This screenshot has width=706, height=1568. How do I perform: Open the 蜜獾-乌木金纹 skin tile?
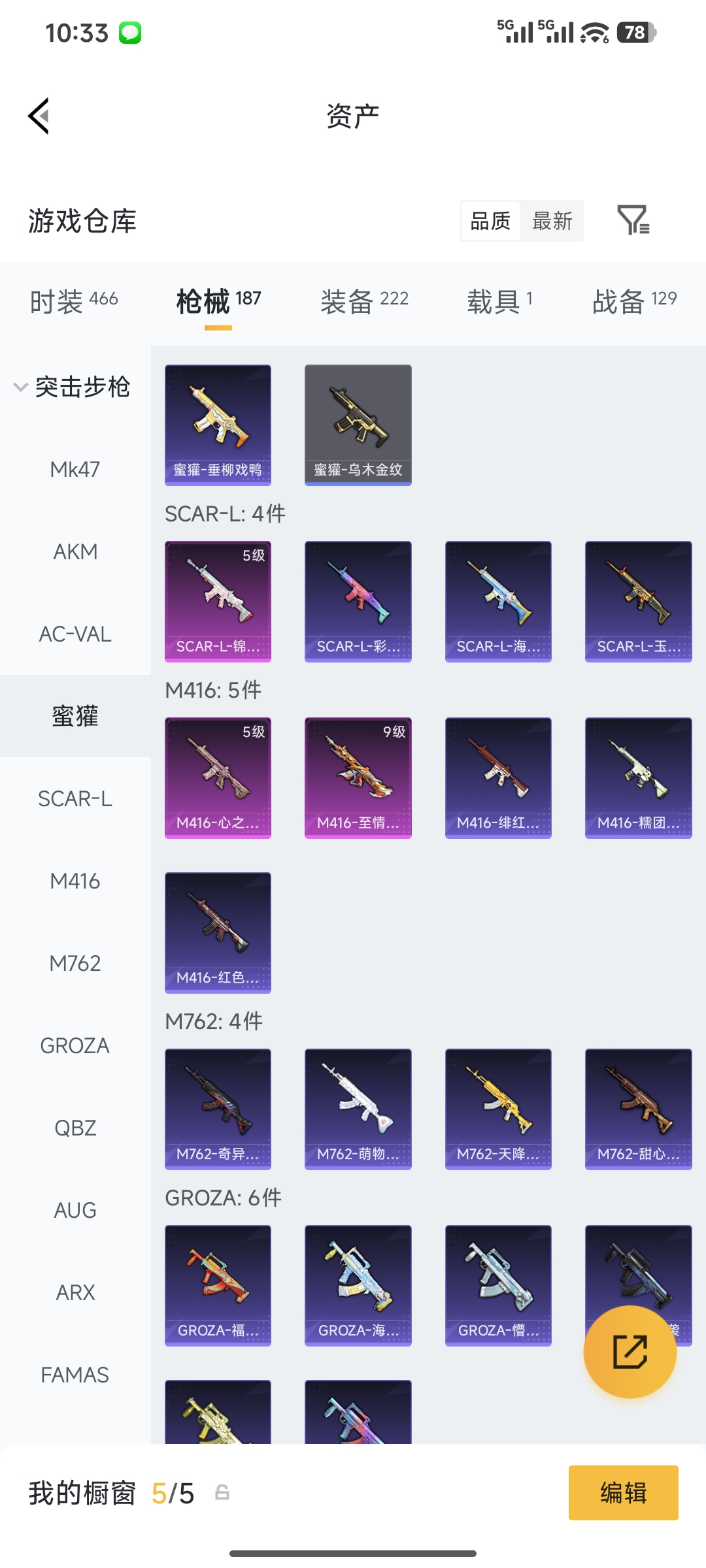[358, 425]
